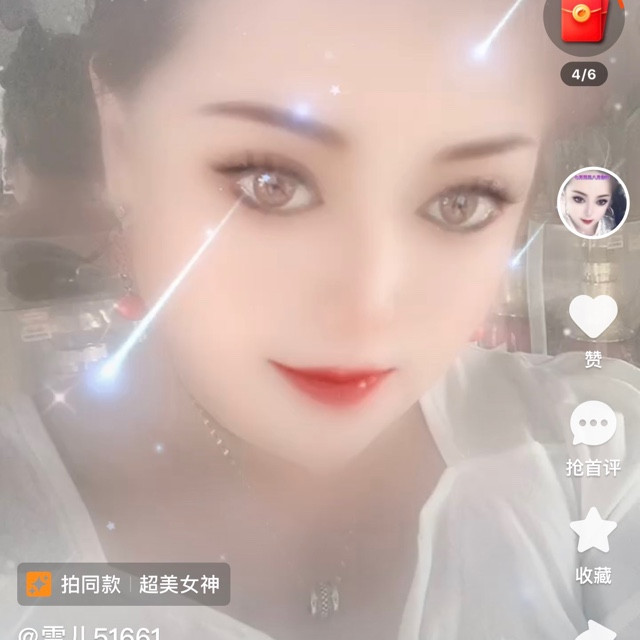Screen dimensions: 640x640
Task: Tap 拍同款 超美女神 effect button
Action: (x=123, y=584)
